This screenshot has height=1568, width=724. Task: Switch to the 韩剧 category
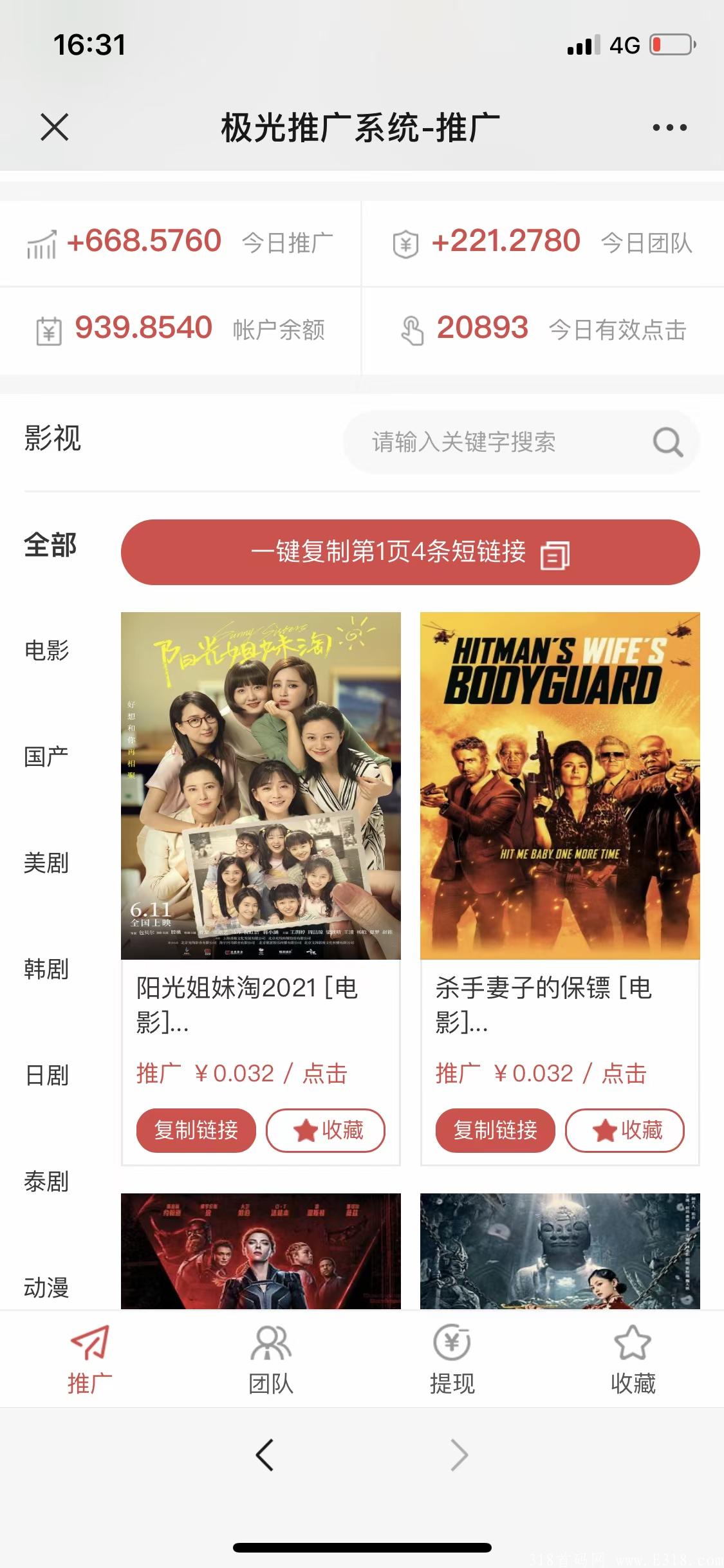point(46,969)
